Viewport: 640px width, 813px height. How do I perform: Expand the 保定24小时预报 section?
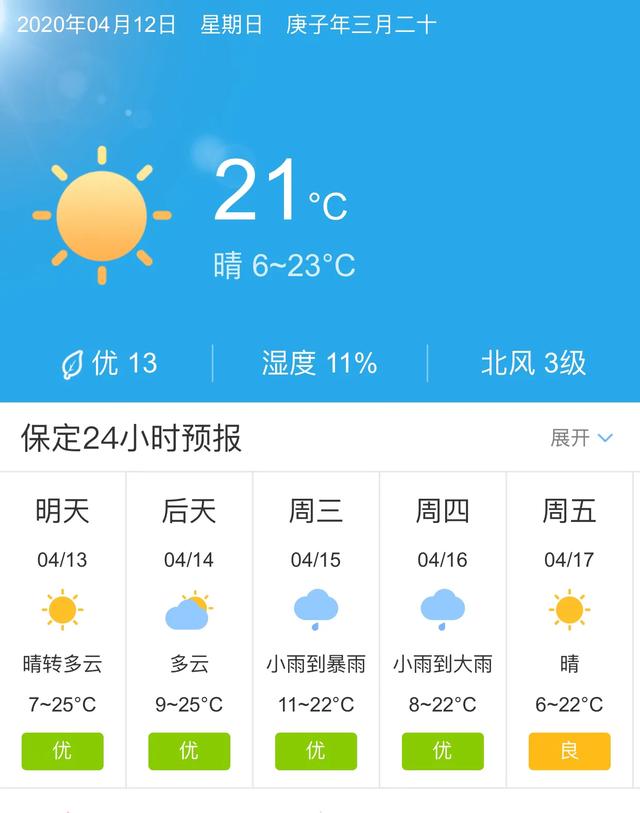click(580, 438)
